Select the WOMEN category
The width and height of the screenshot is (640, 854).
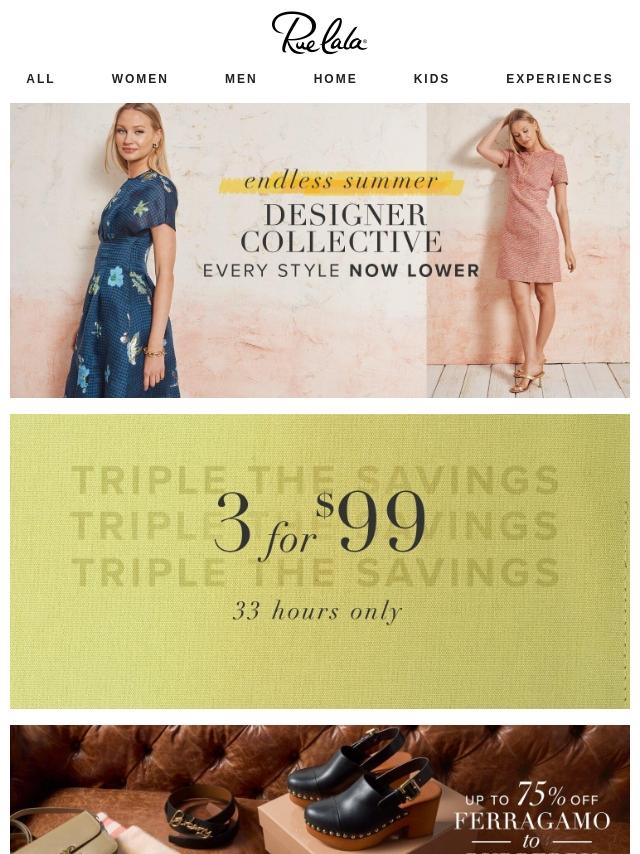coord(140,78)
